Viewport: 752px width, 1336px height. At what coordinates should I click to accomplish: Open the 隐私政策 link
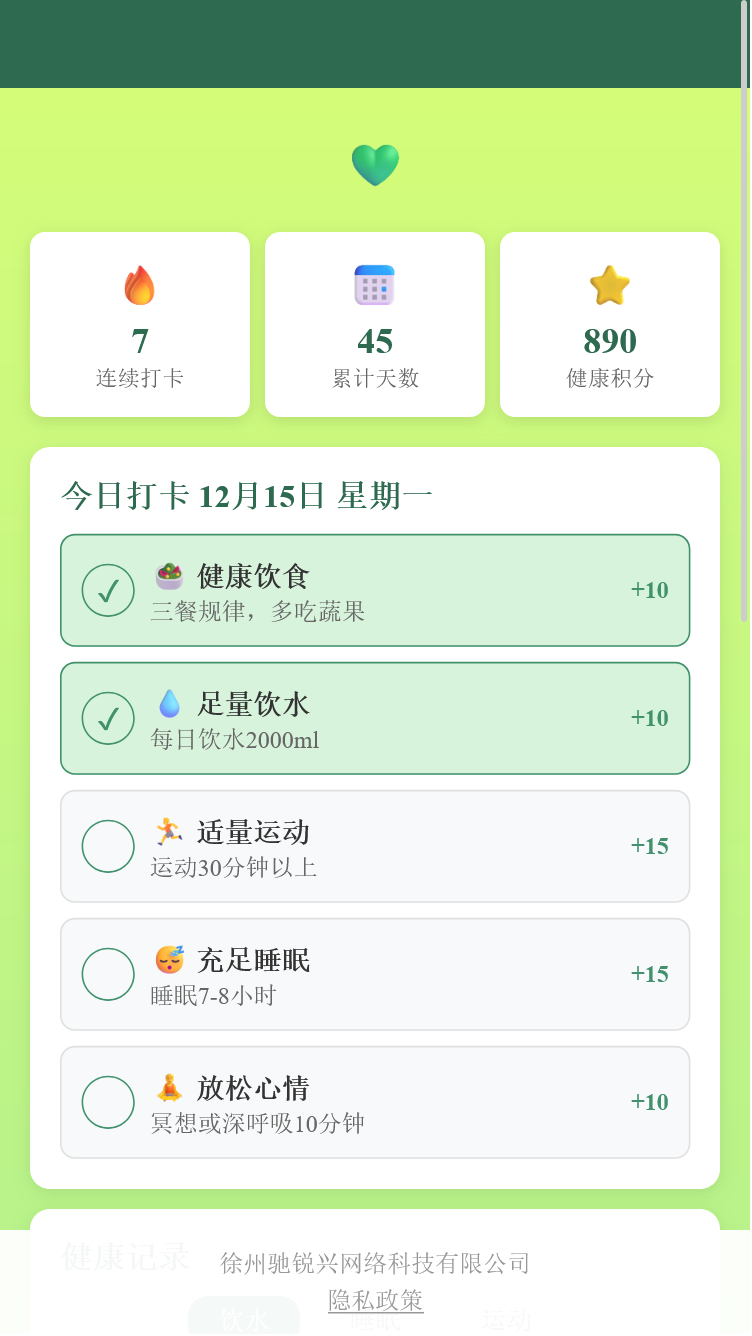[x=375, y=1303]
